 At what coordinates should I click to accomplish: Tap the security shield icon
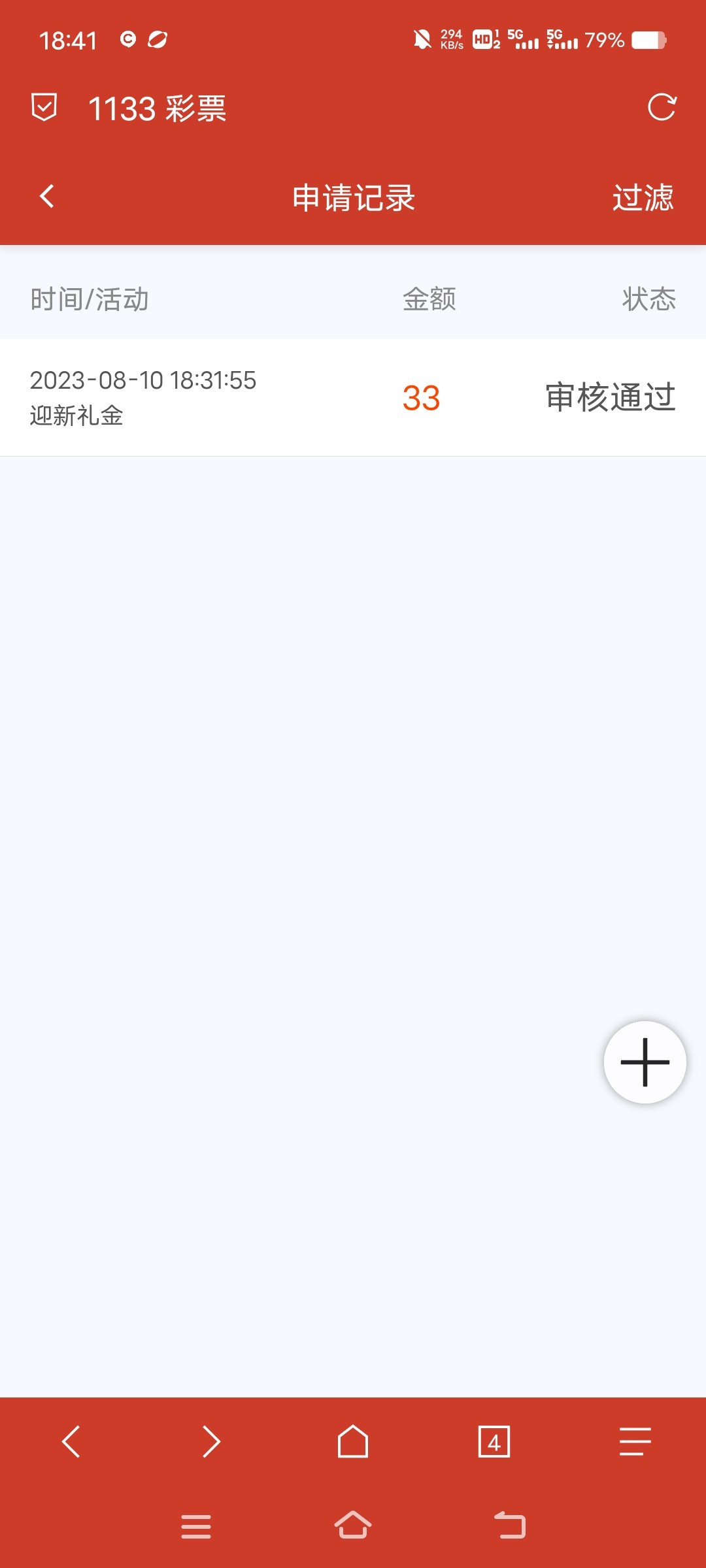44,108
